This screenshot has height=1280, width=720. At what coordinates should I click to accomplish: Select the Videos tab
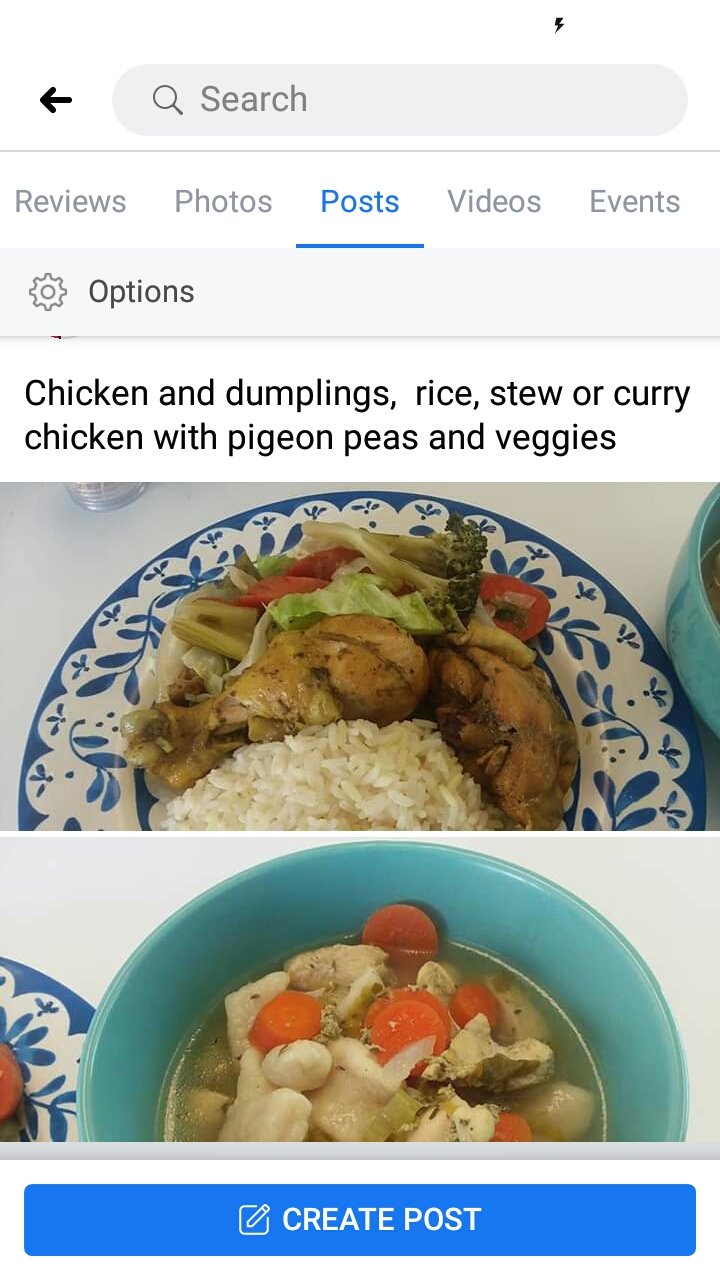pos(494,201)
